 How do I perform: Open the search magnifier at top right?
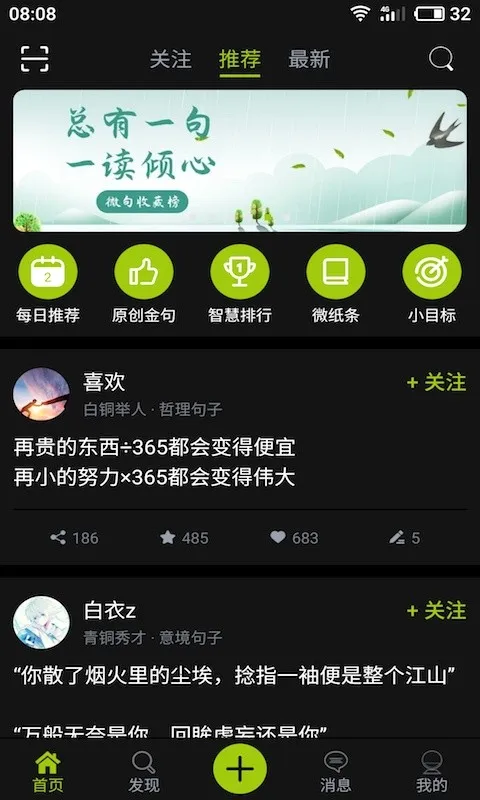tap(441, 59)
